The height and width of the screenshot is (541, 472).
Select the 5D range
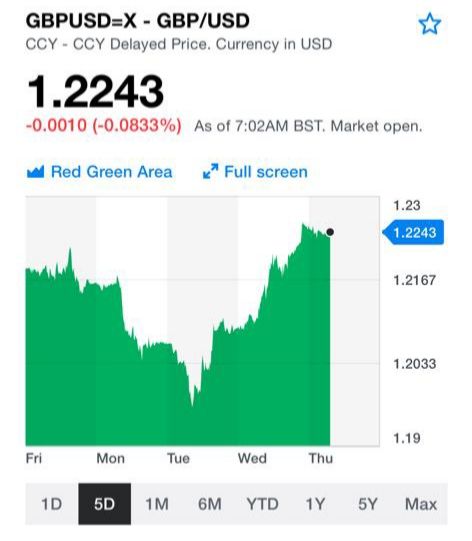pos(105,504)
